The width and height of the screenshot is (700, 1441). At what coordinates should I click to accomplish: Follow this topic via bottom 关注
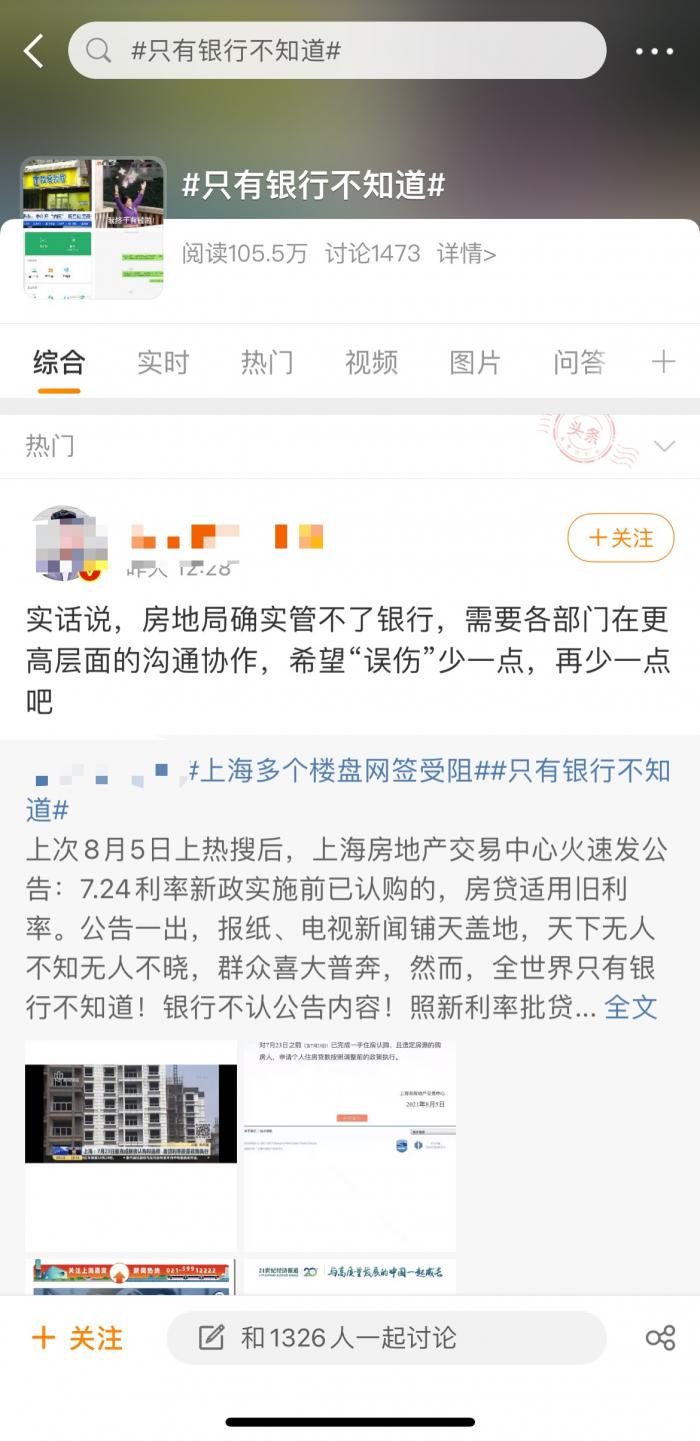pyautogui.click(x=78, y=1338)
